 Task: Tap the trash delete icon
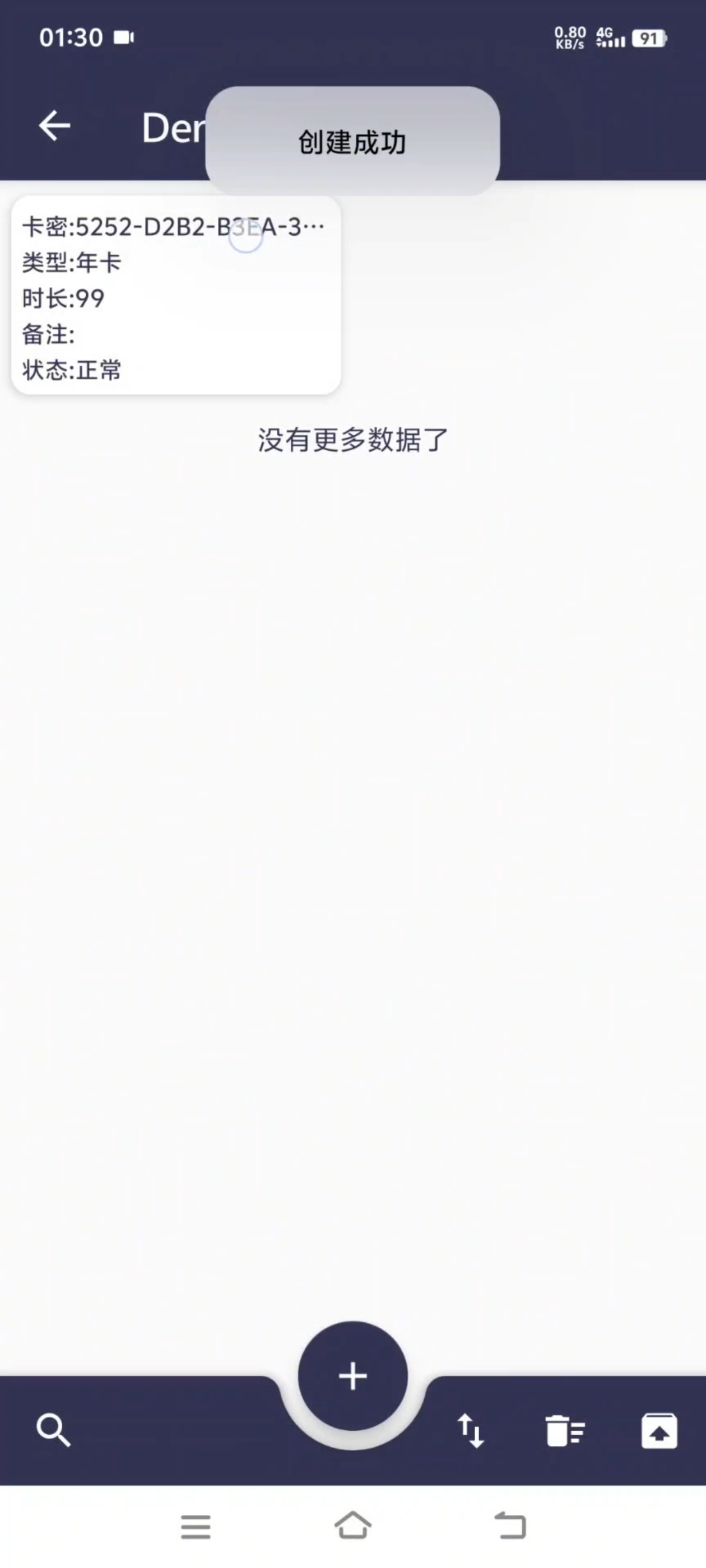click(x=565, y=1430)
